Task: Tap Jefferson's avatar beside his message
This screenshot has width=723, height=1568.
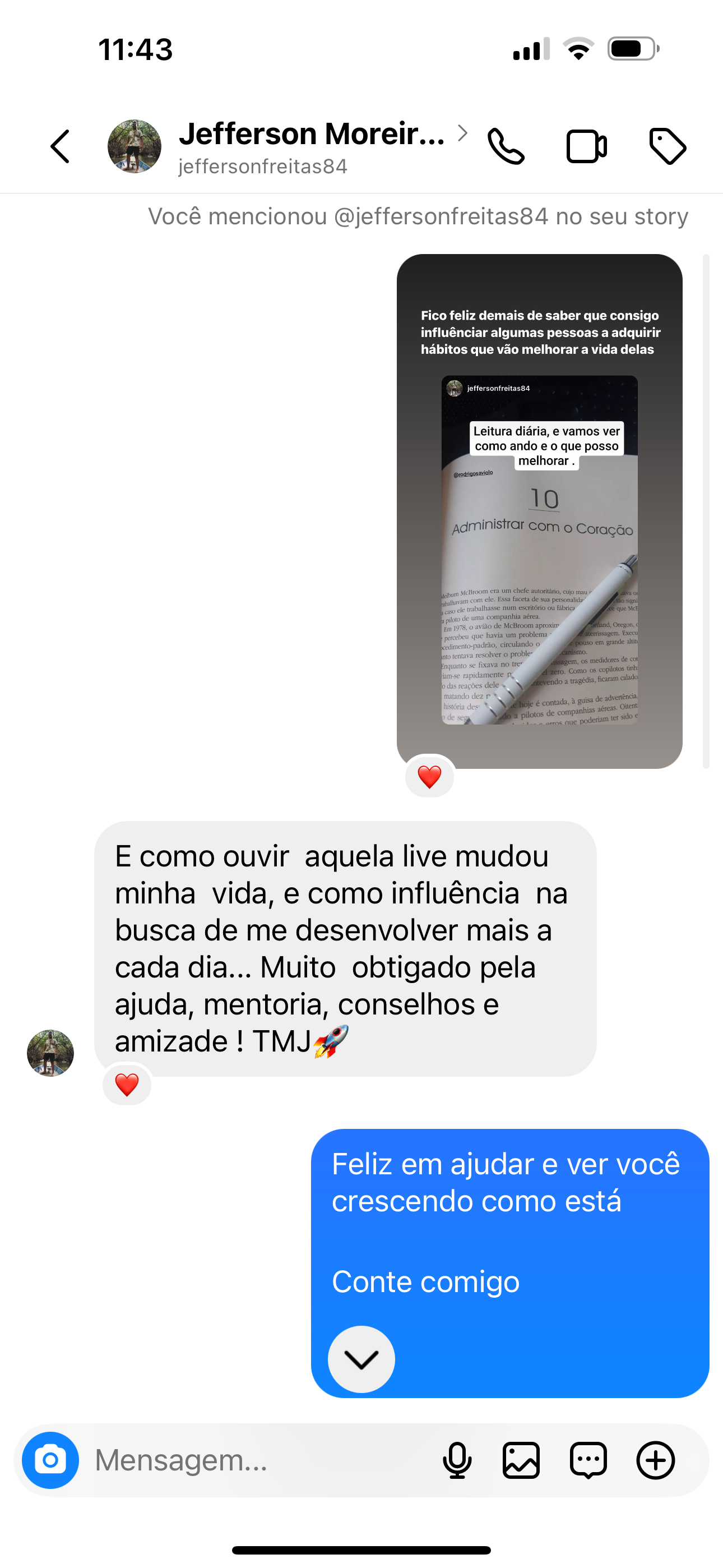Action: (x=50, y=1053)
